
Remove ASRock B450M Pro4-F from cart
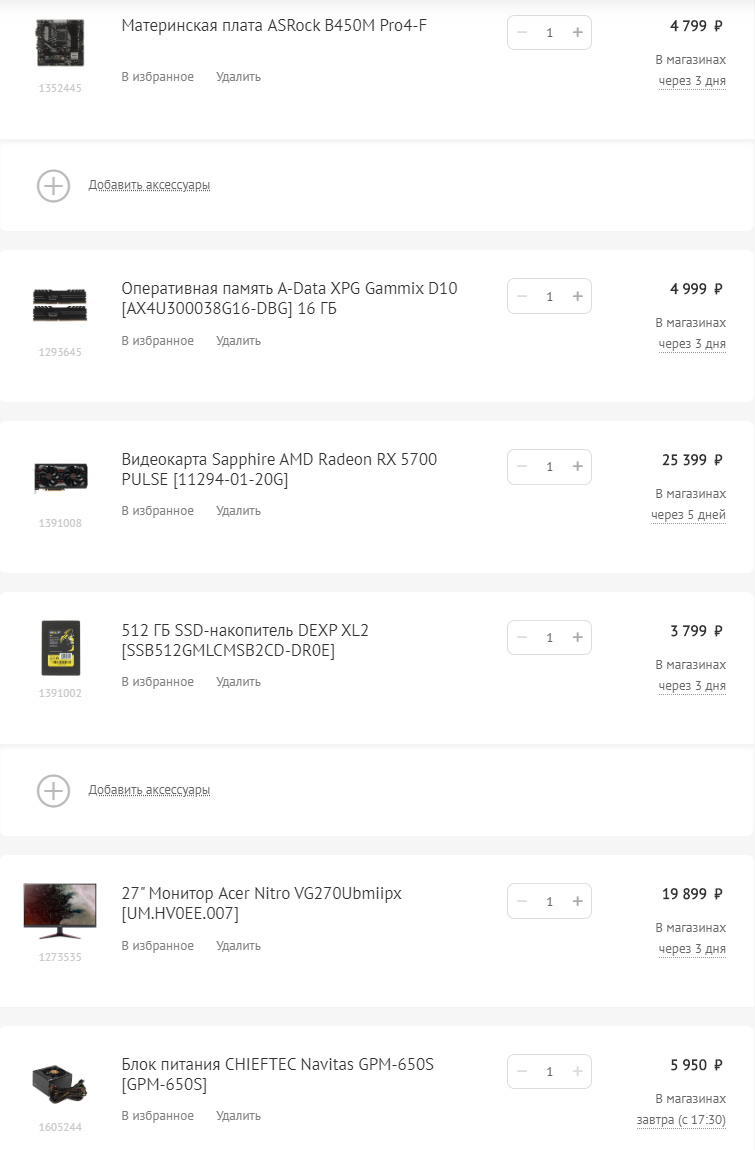[238, 77]
